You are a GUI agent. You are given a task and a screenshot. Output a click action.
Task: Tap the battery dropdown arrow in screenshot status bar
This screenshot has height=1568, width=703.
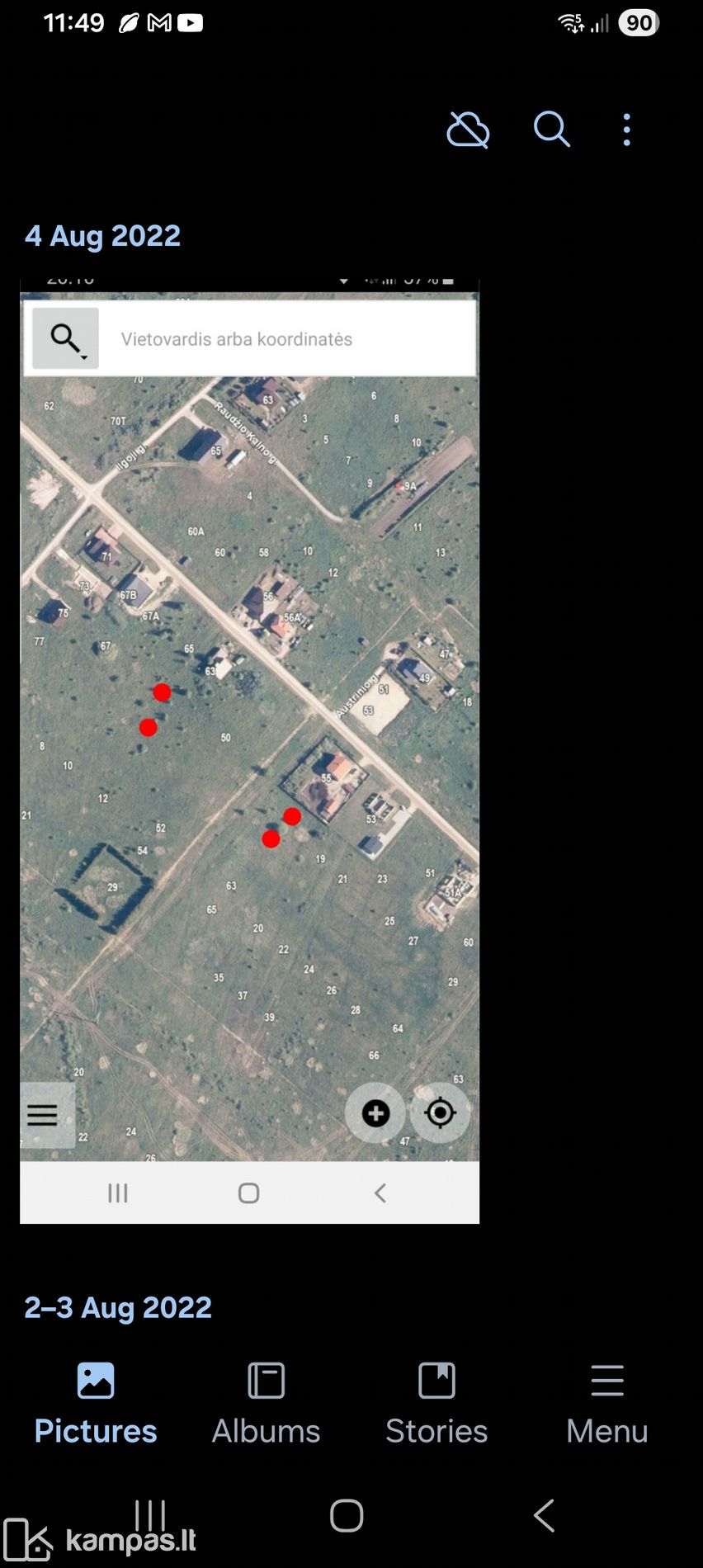345,281
